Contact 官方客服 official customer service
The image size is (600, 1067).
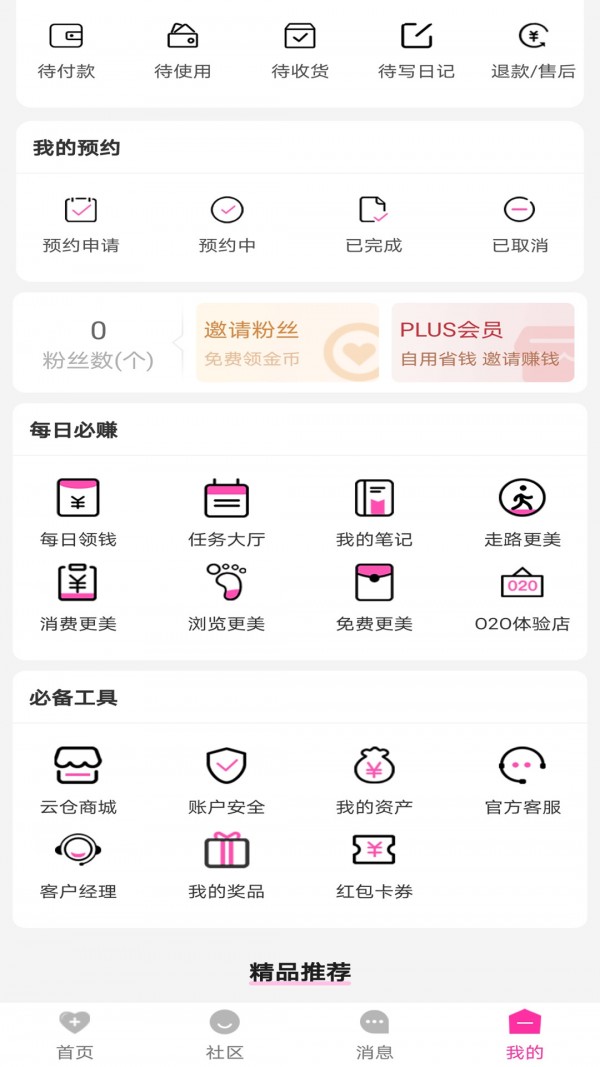point(522,780)
